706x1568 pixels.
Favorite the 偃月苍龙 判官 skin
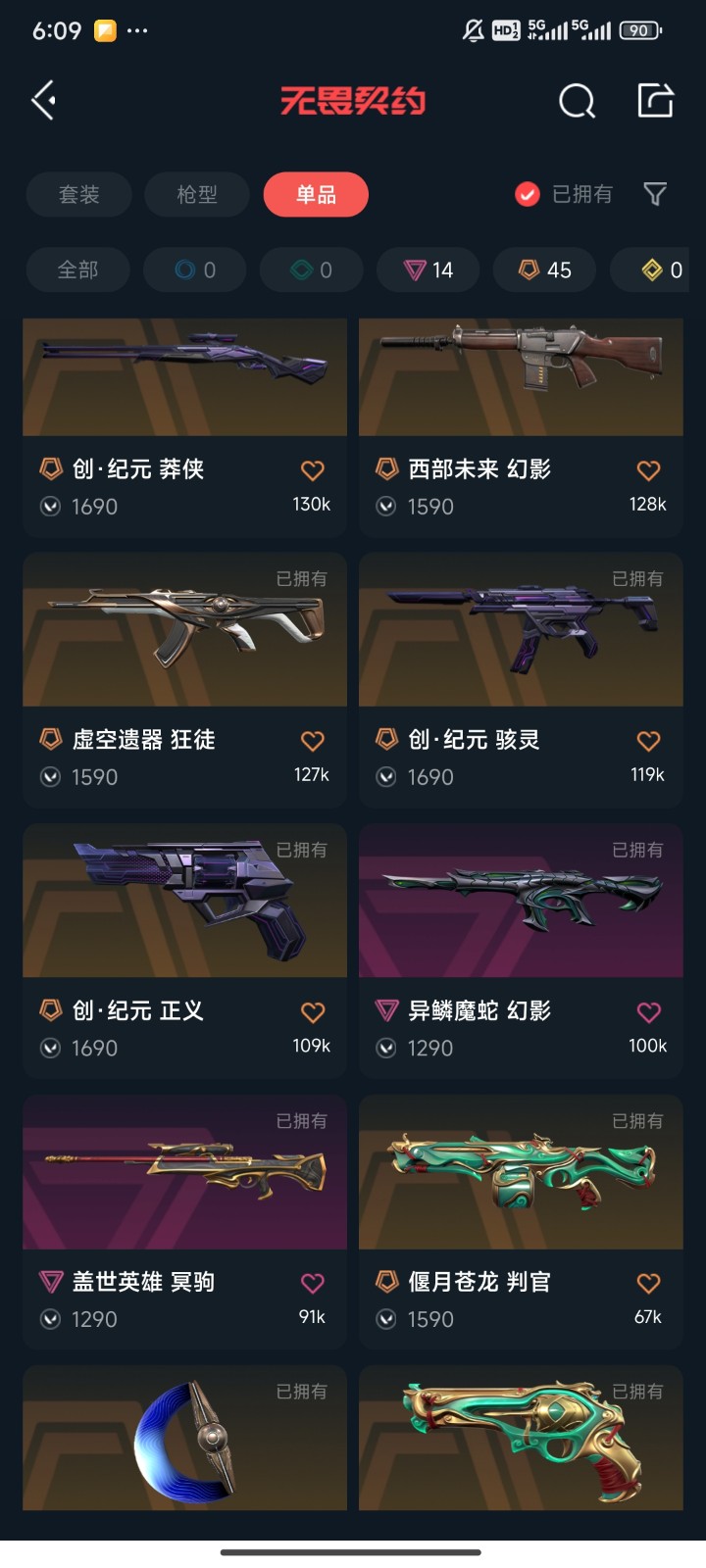pos(648,1283)
